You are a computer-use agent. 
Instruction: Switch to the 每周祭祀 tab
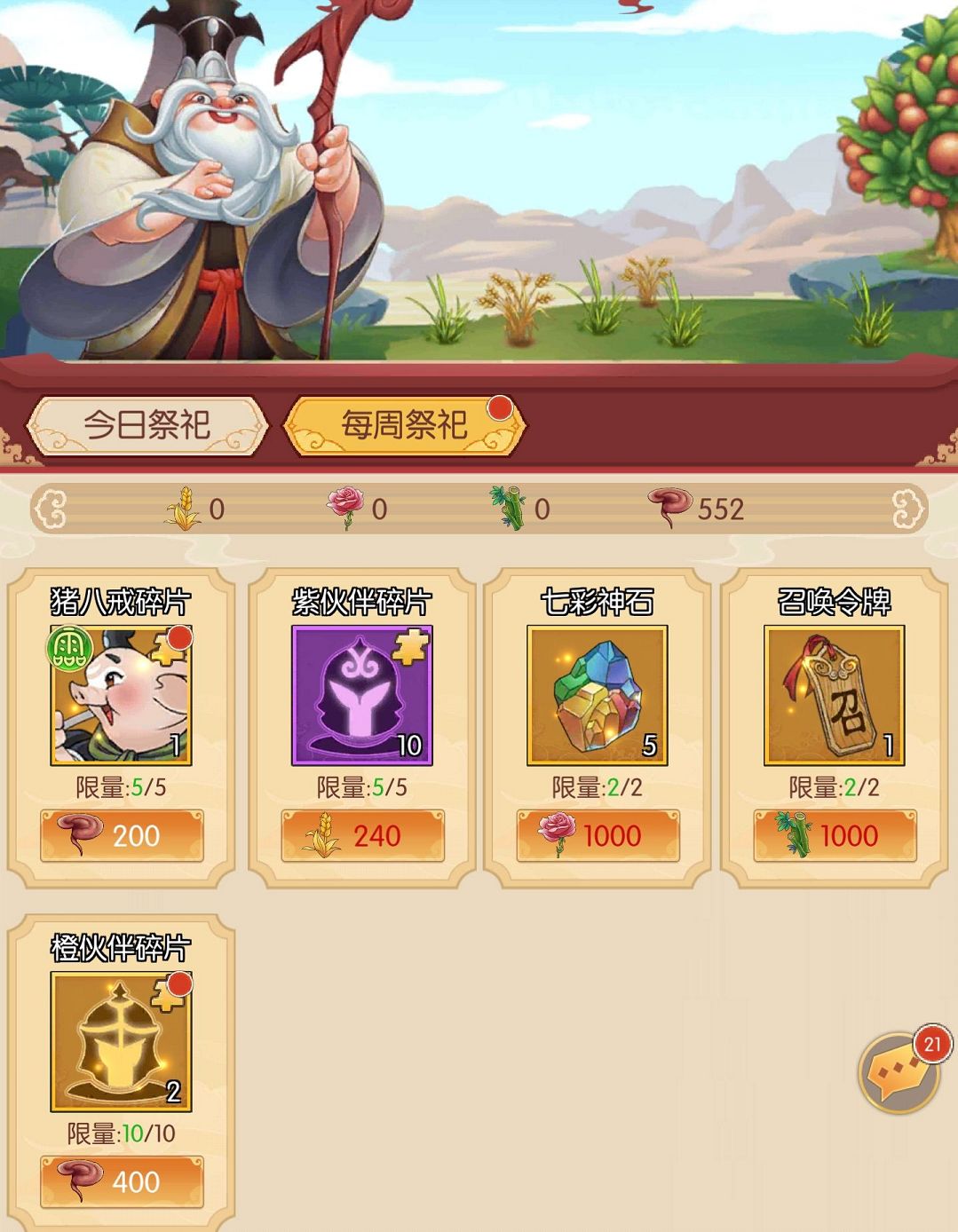pyautogui.click(x=404, y=423)
